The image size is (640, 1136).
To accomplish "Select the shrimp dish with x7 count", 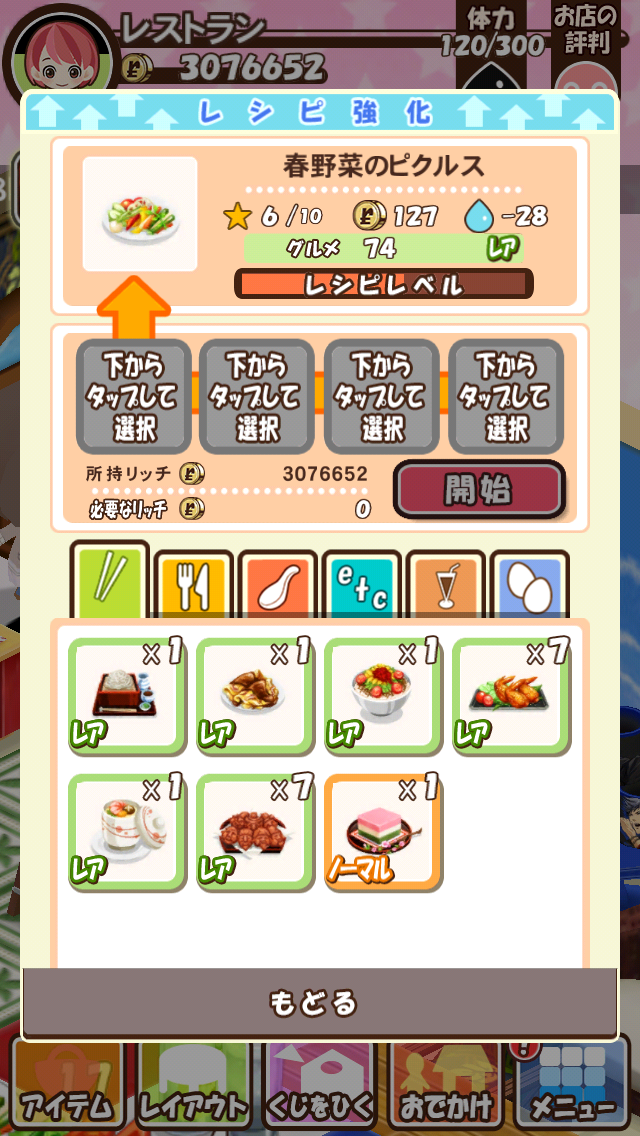I will click(510, 695).
